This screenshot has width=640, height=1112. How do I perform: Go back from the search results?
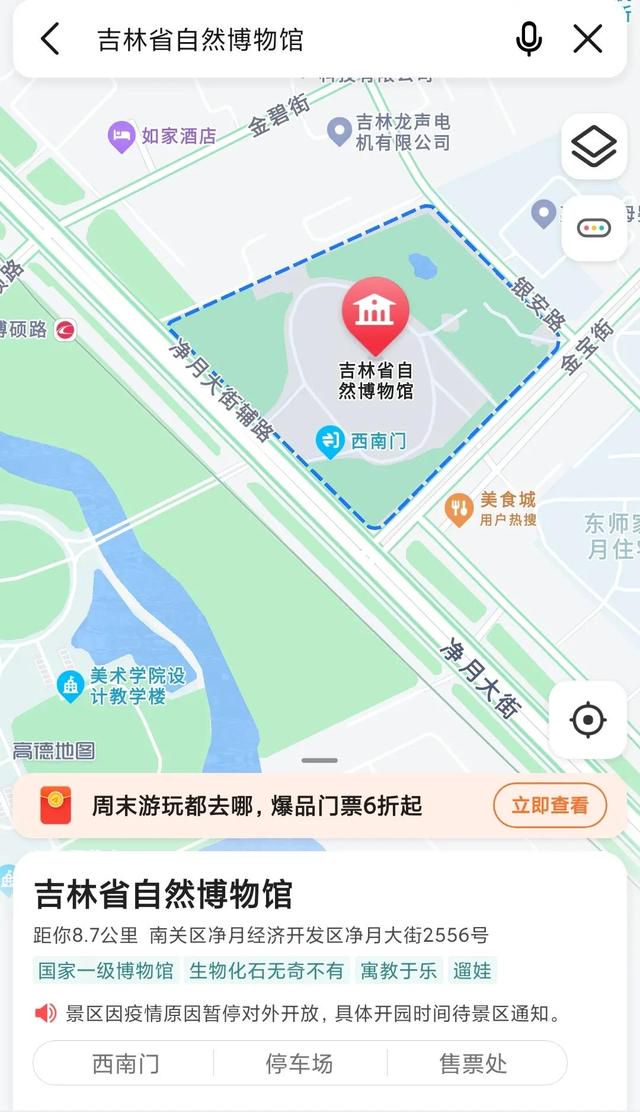pyautogui.click(x=50, y=39)
